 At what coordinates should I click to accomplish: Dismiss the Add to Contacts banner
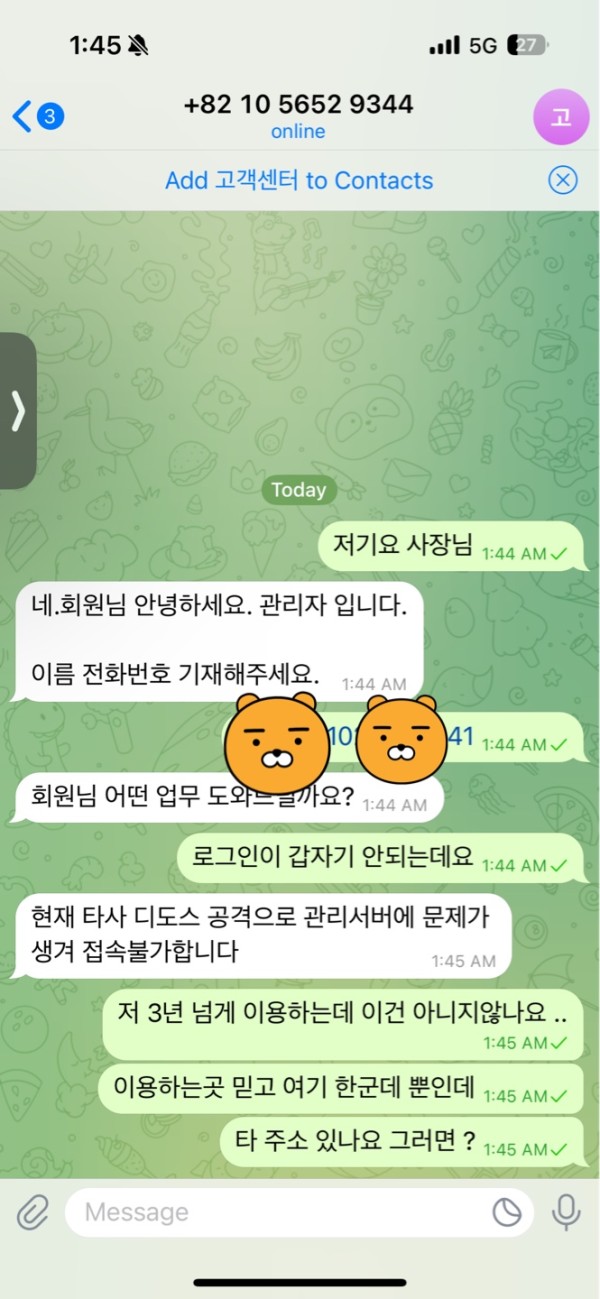point(563,180)
